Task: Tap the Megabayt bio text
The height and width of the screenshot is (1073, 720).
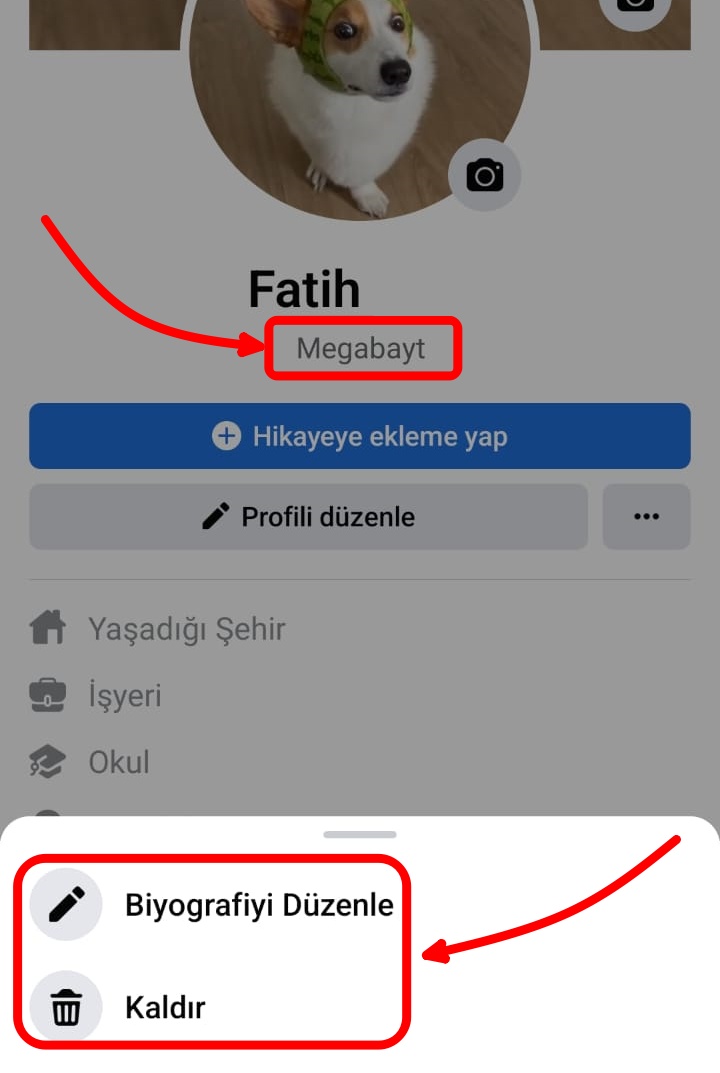Action: [362, 348]
